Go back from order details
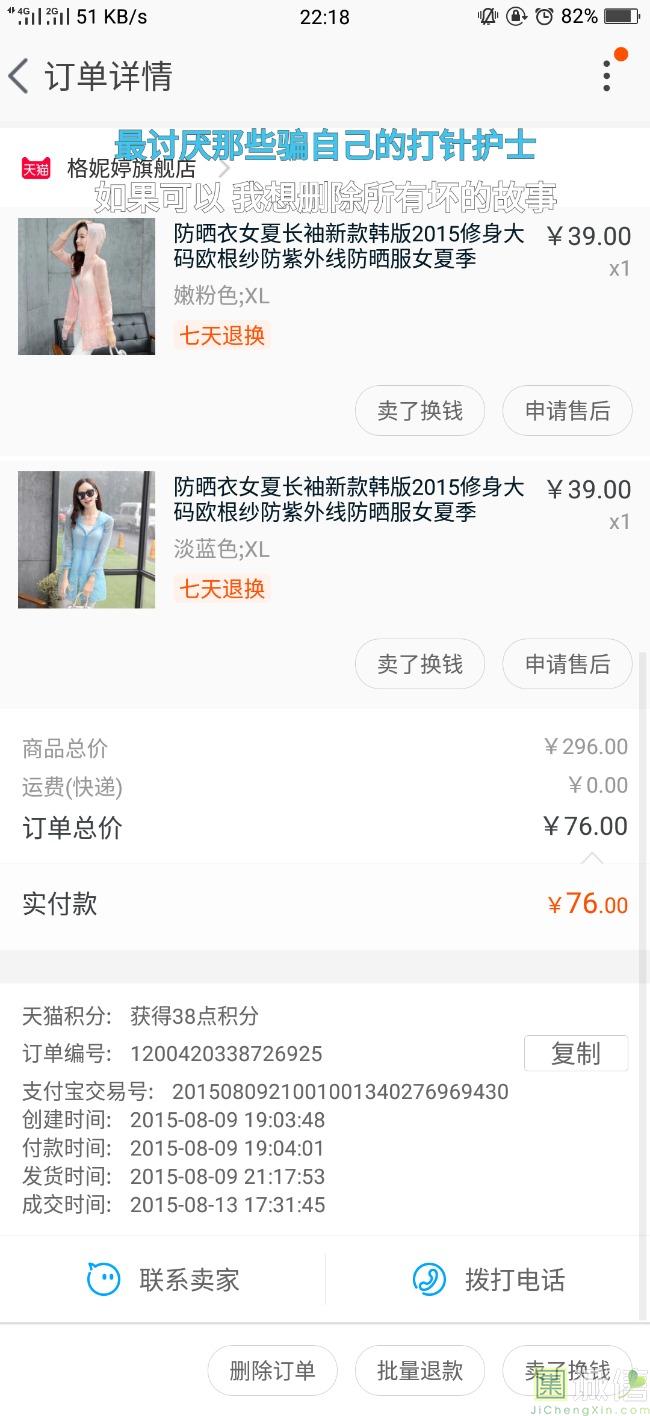Viewport: 650px width, 1416px height. [20, 76]
